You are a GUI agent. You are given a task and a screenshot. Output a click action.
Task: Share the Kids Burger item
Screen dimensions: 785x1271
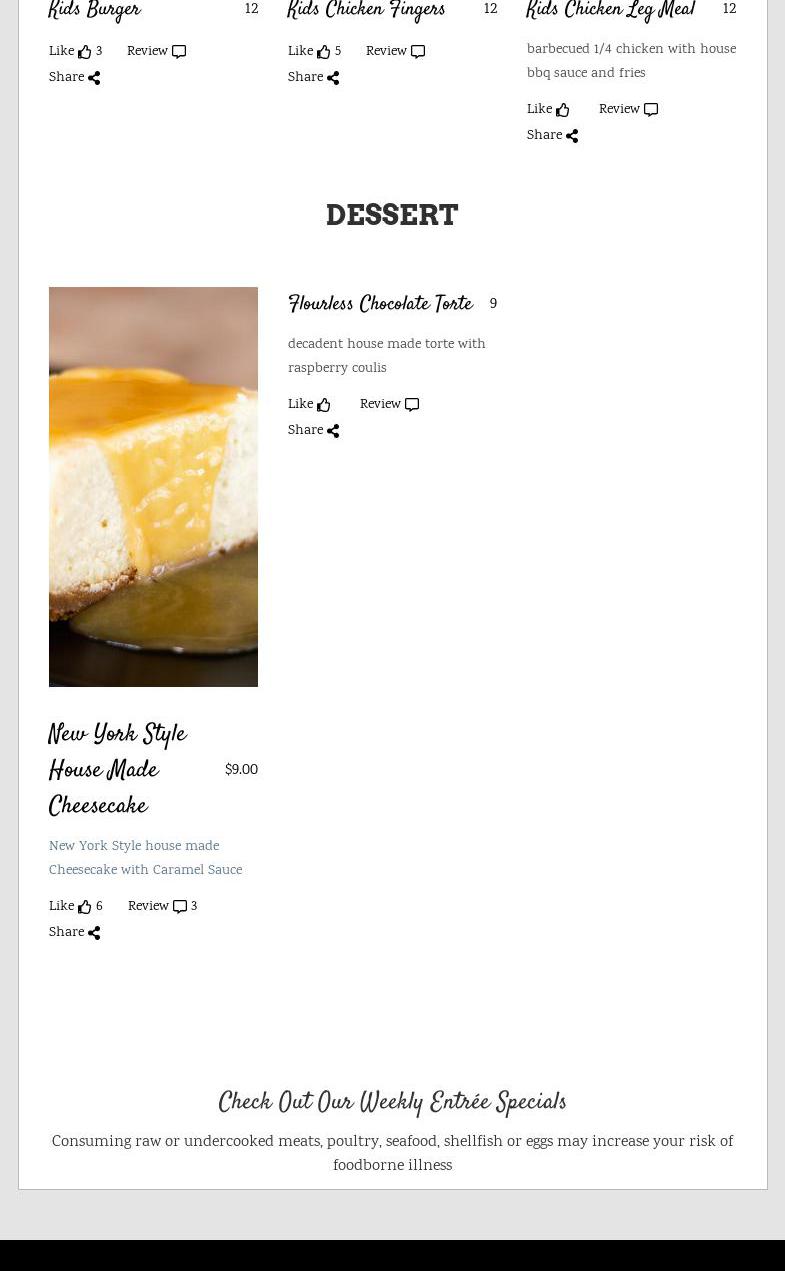(x=74, y=78)
